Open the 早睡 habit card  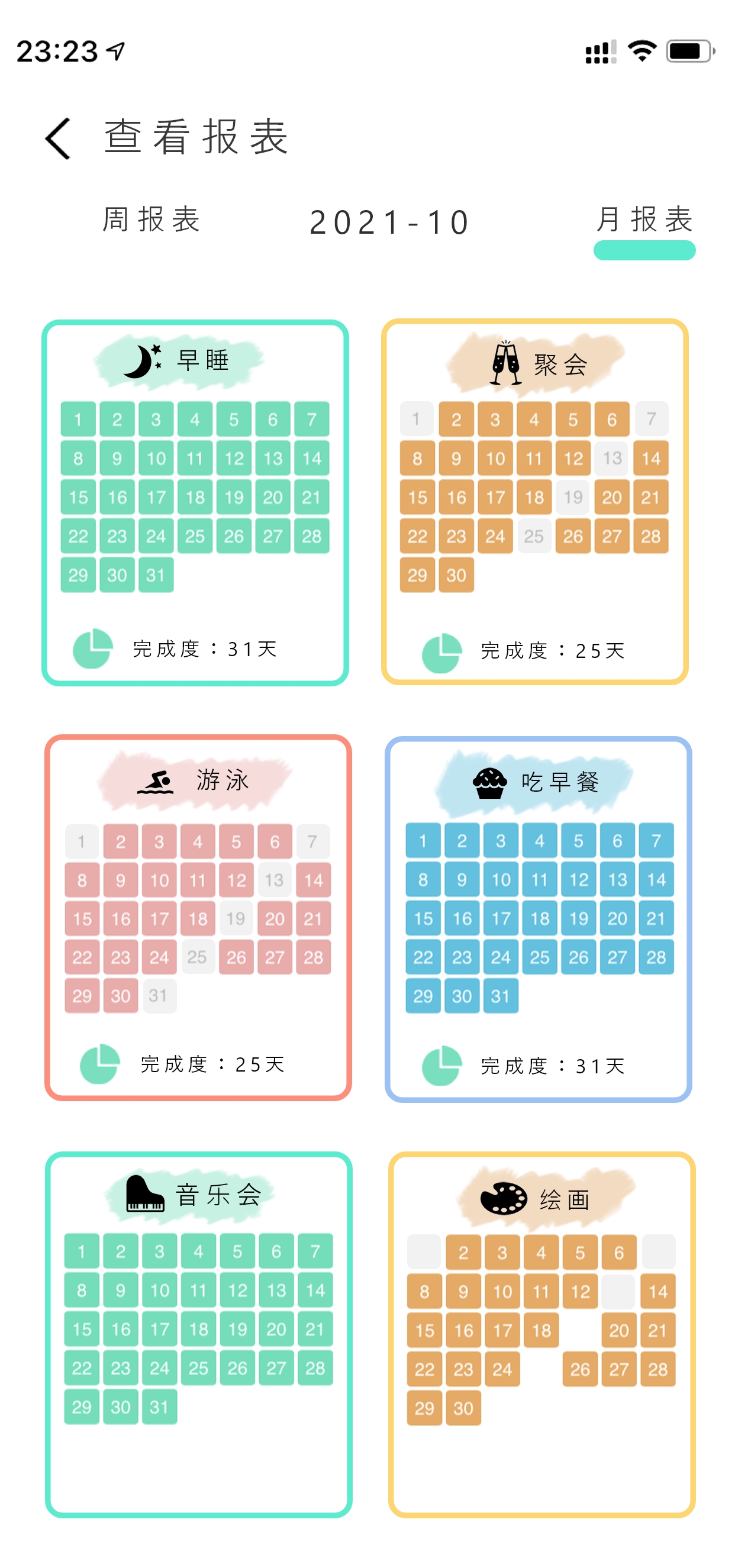195,502
